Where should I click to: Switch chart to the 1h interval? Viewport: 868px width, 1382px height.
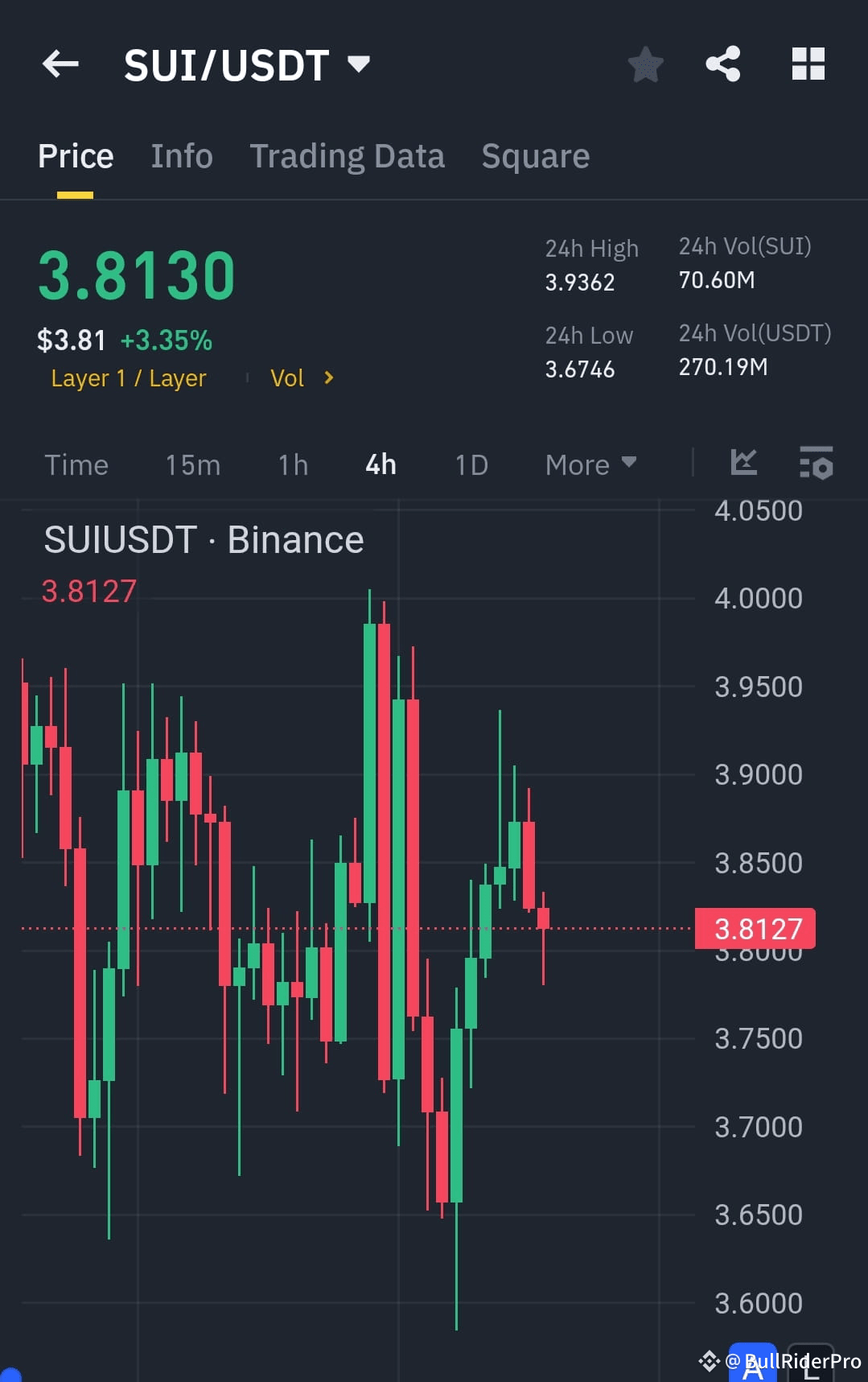pyautogui.click(x=291, y=464)
